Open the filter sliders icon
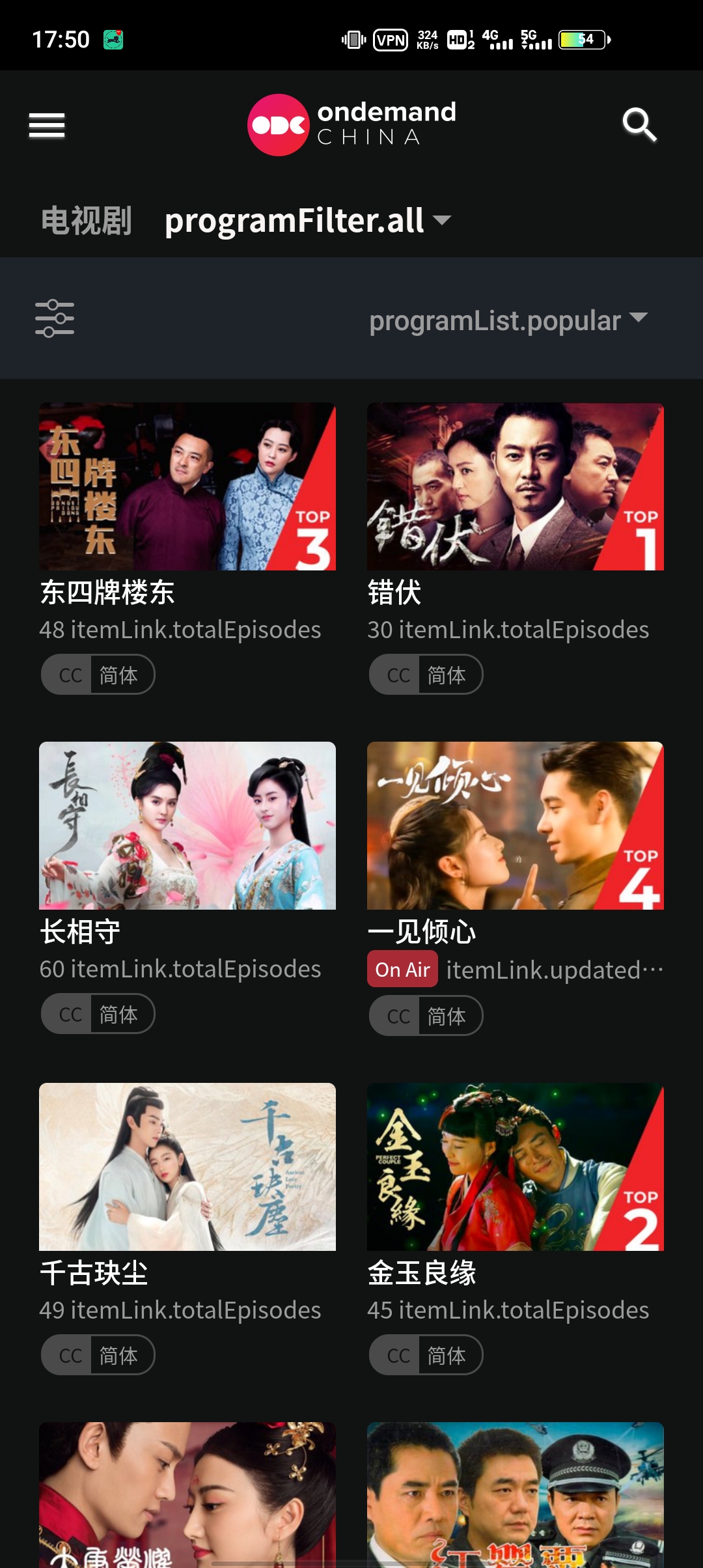 55,318
